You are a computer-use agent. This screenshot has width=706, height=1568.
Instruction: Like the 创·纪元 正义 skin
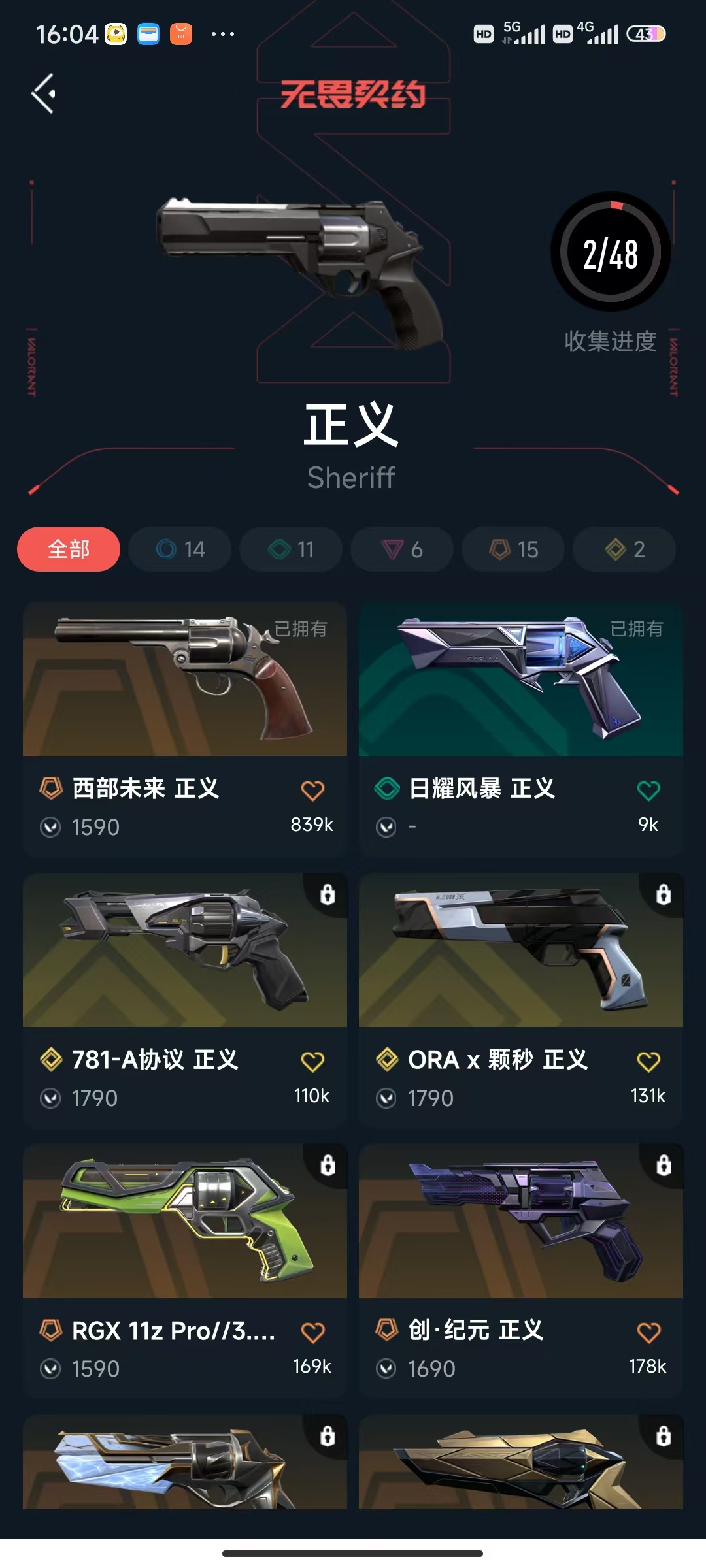pos(648,1332)
